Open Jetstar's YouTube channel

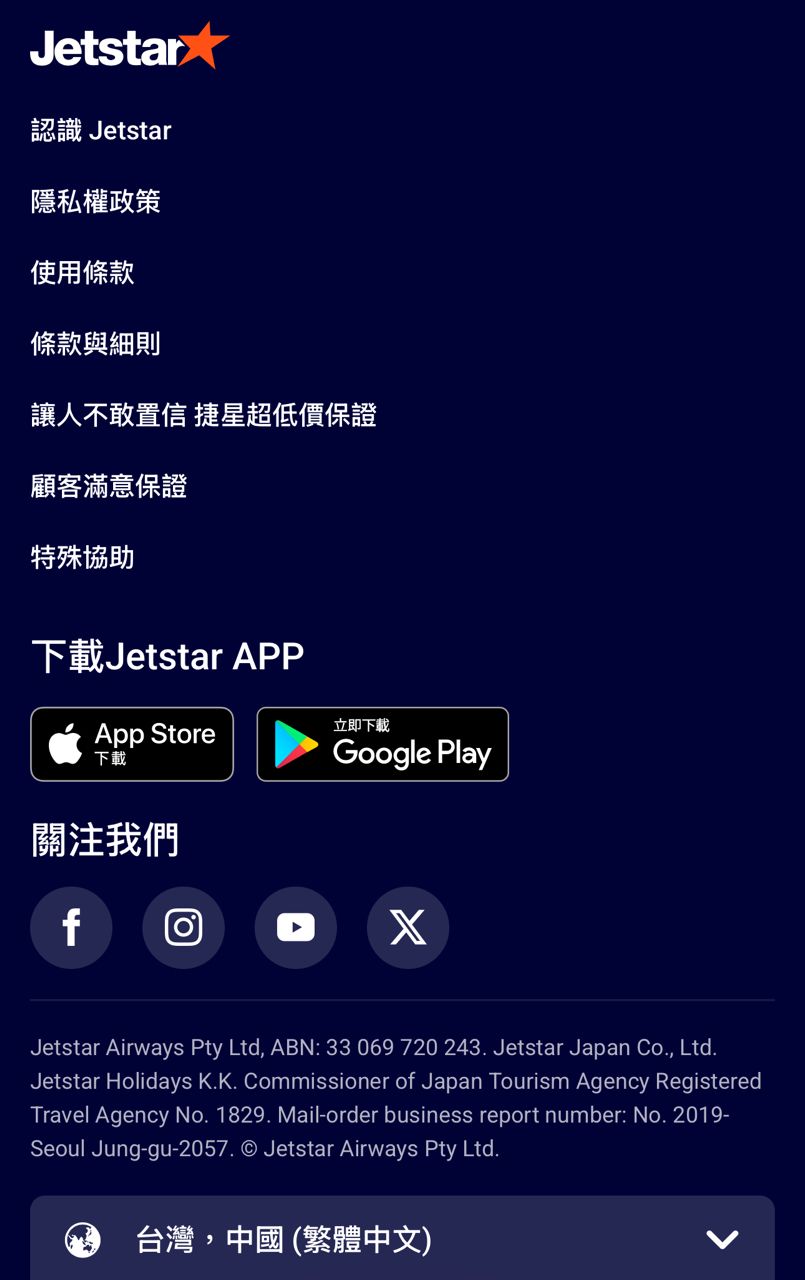pyautogui.click(x=296, y=928)
